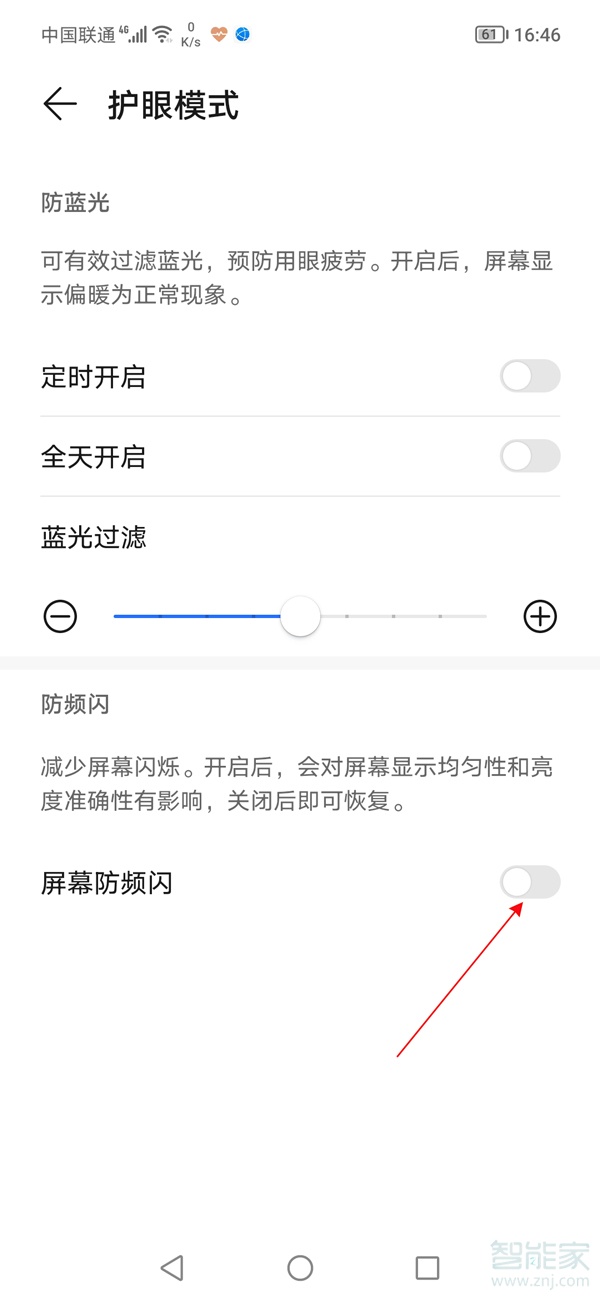Turn on 屏幕防频闪 switch

[530, 883]
